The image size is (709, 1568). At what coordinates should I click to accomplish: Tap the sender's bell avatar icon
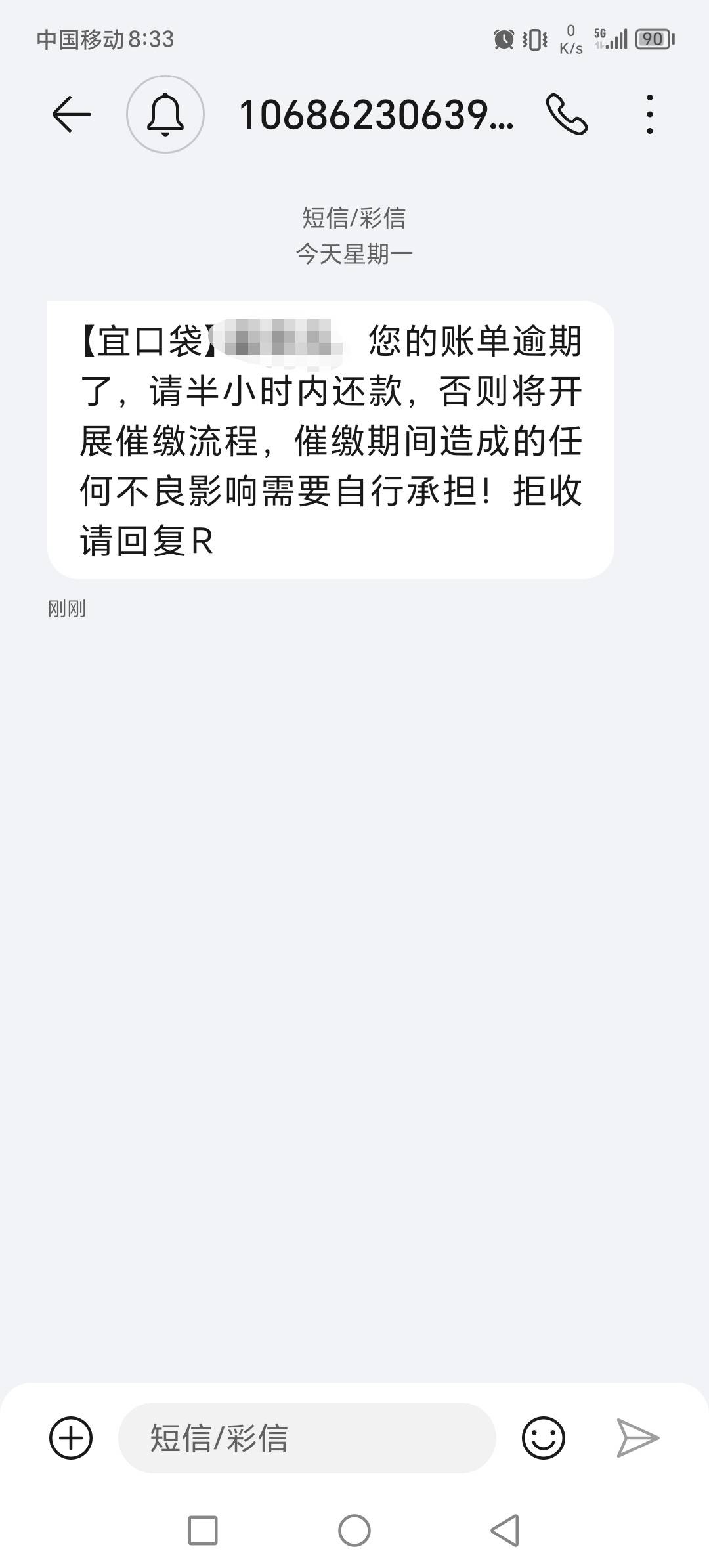(165, 114)
